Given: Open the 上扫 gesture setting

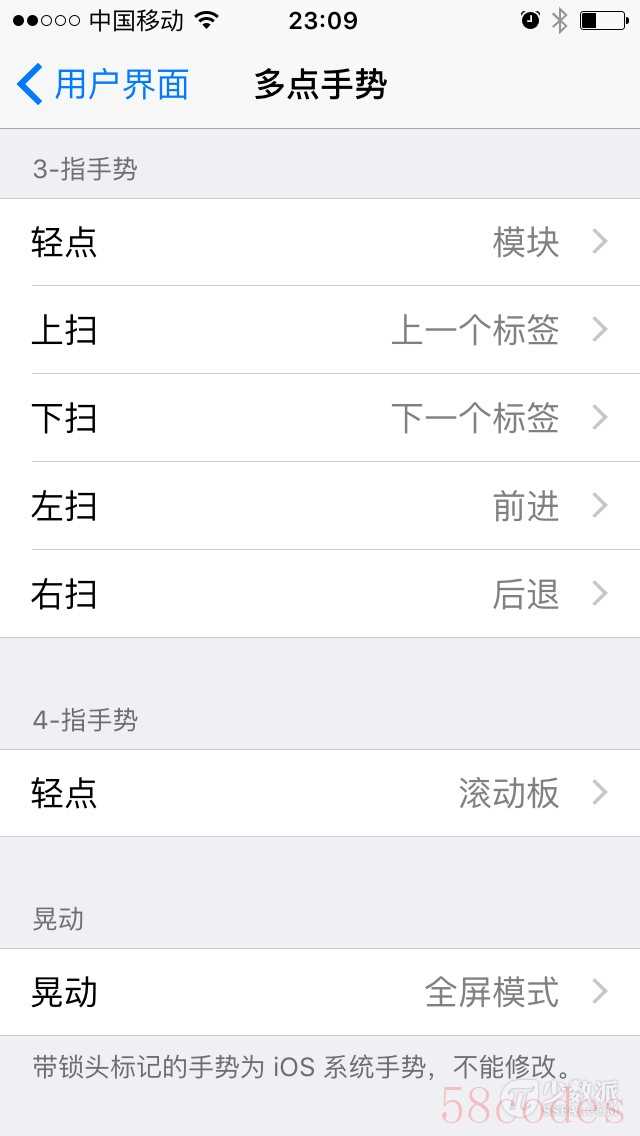Looking at the screenshot, I should click(320, 330).
